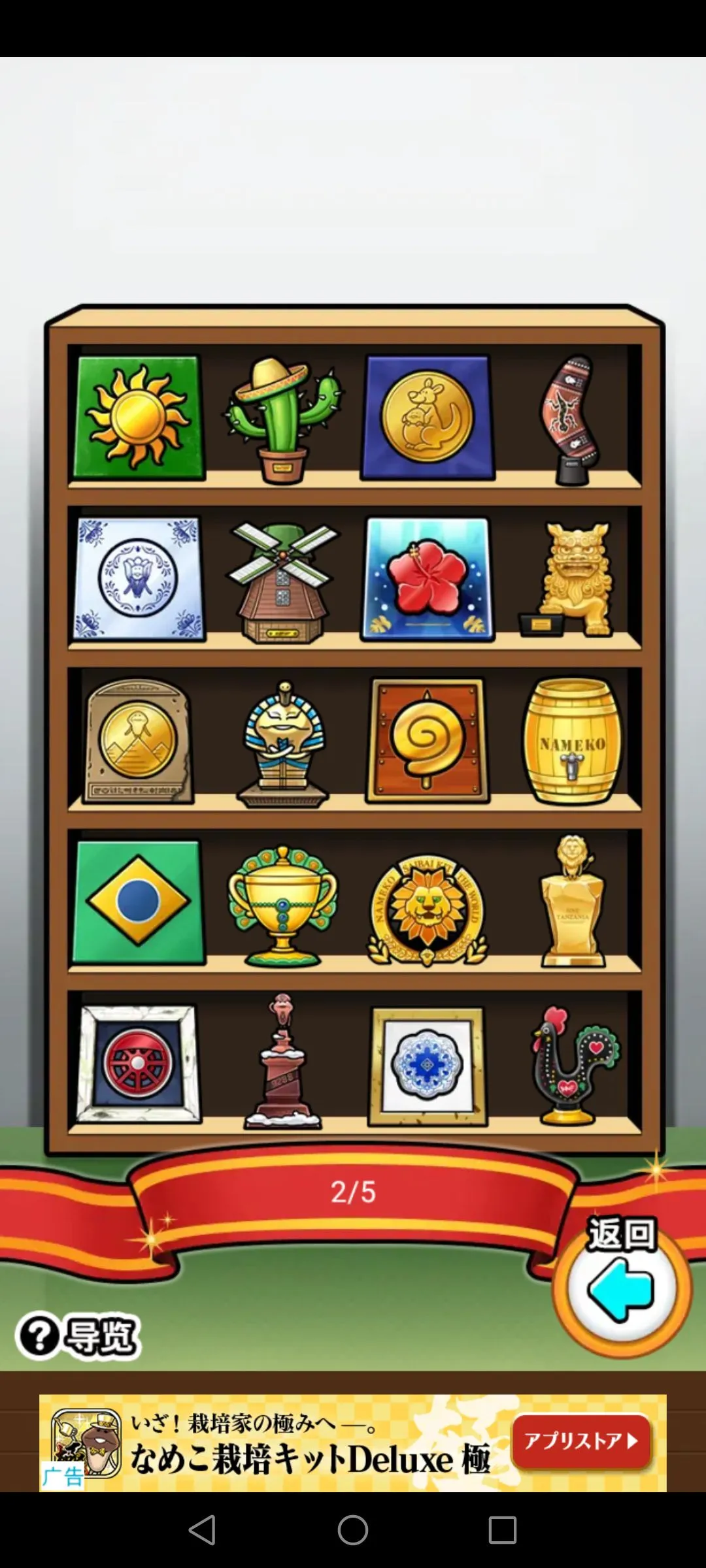Open the pyramid gold coin tablet
The width and height of the screenshot is (706, 1568).
point(137,742)
